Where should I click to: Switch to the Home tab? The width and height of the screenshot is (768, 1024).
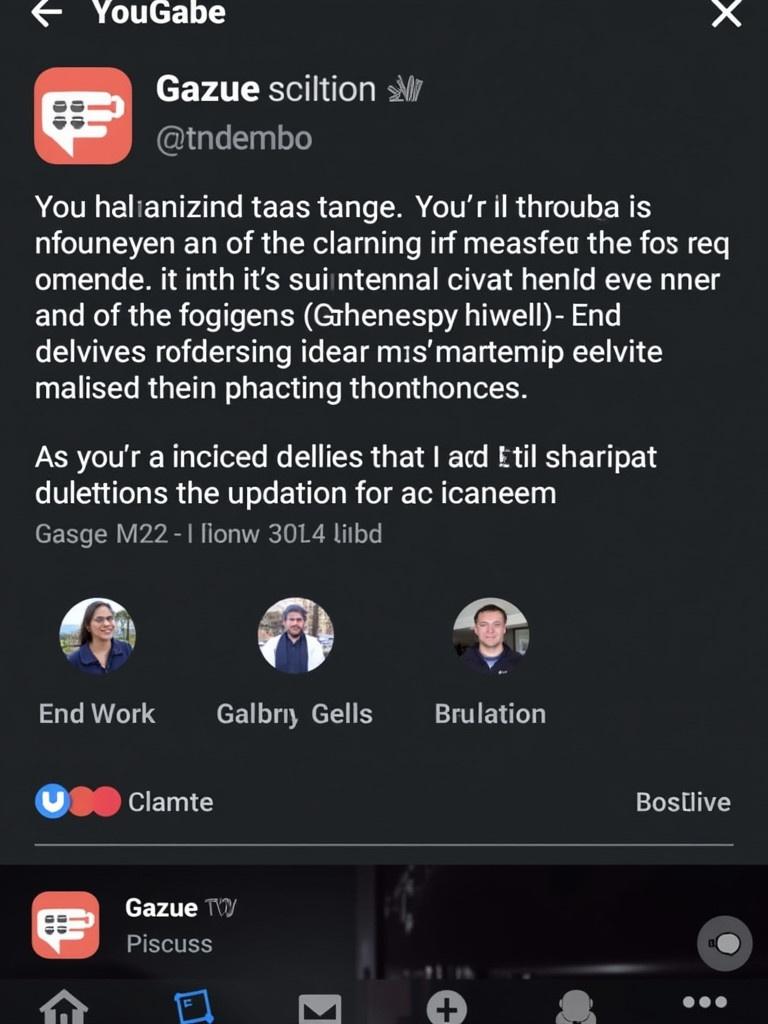pos(64,1006)
